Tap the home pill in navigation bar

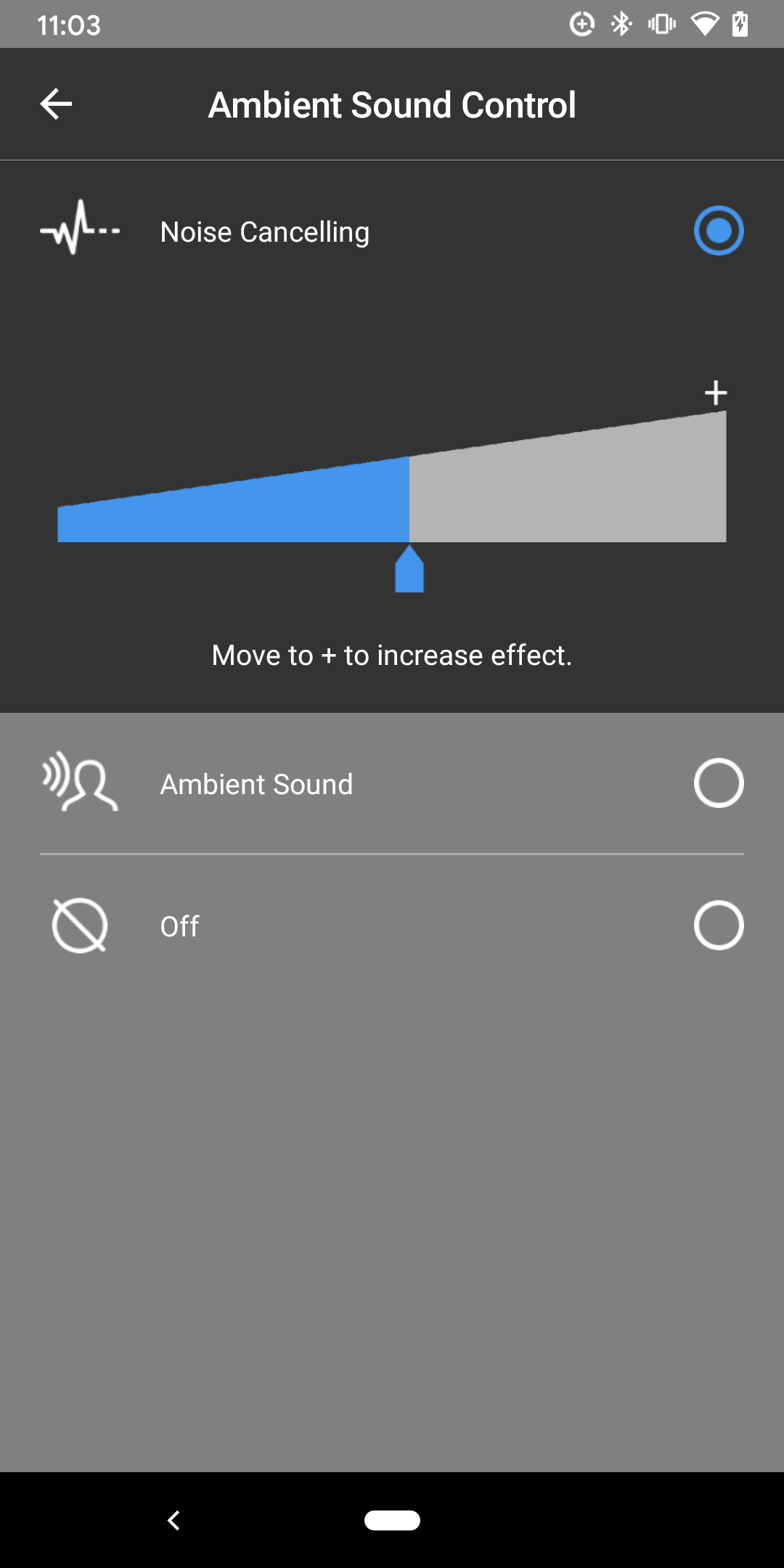tap(392, 1520)
